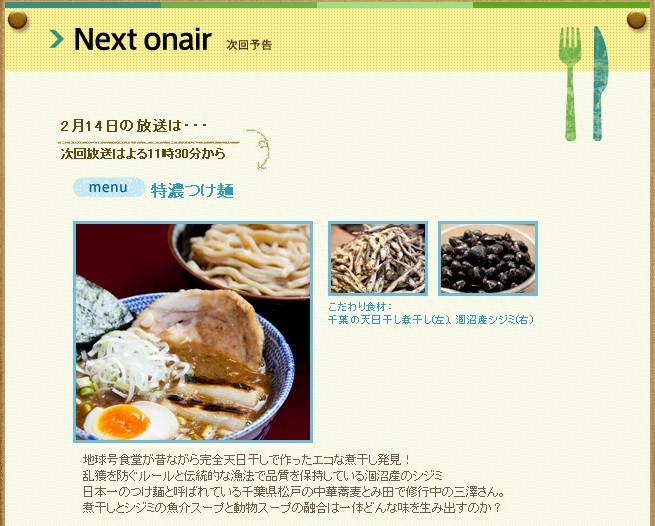Open the dried niboshi sardines photo
655x526 pixels.
pyautogui.click(x=378, y=258)
